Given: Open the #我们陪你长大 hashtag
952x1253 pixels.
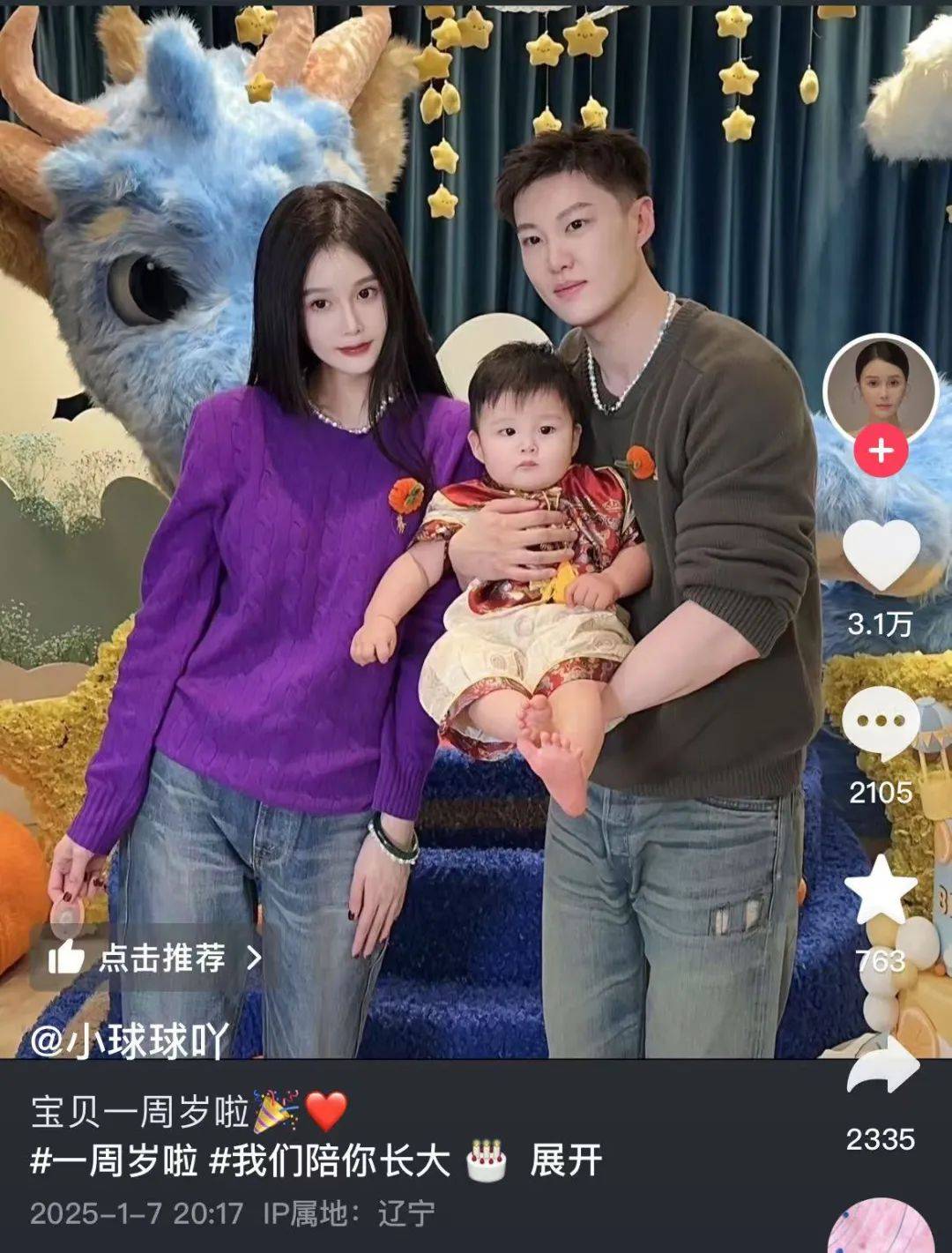Looking at the screenshot, I should click(329, 1161).
